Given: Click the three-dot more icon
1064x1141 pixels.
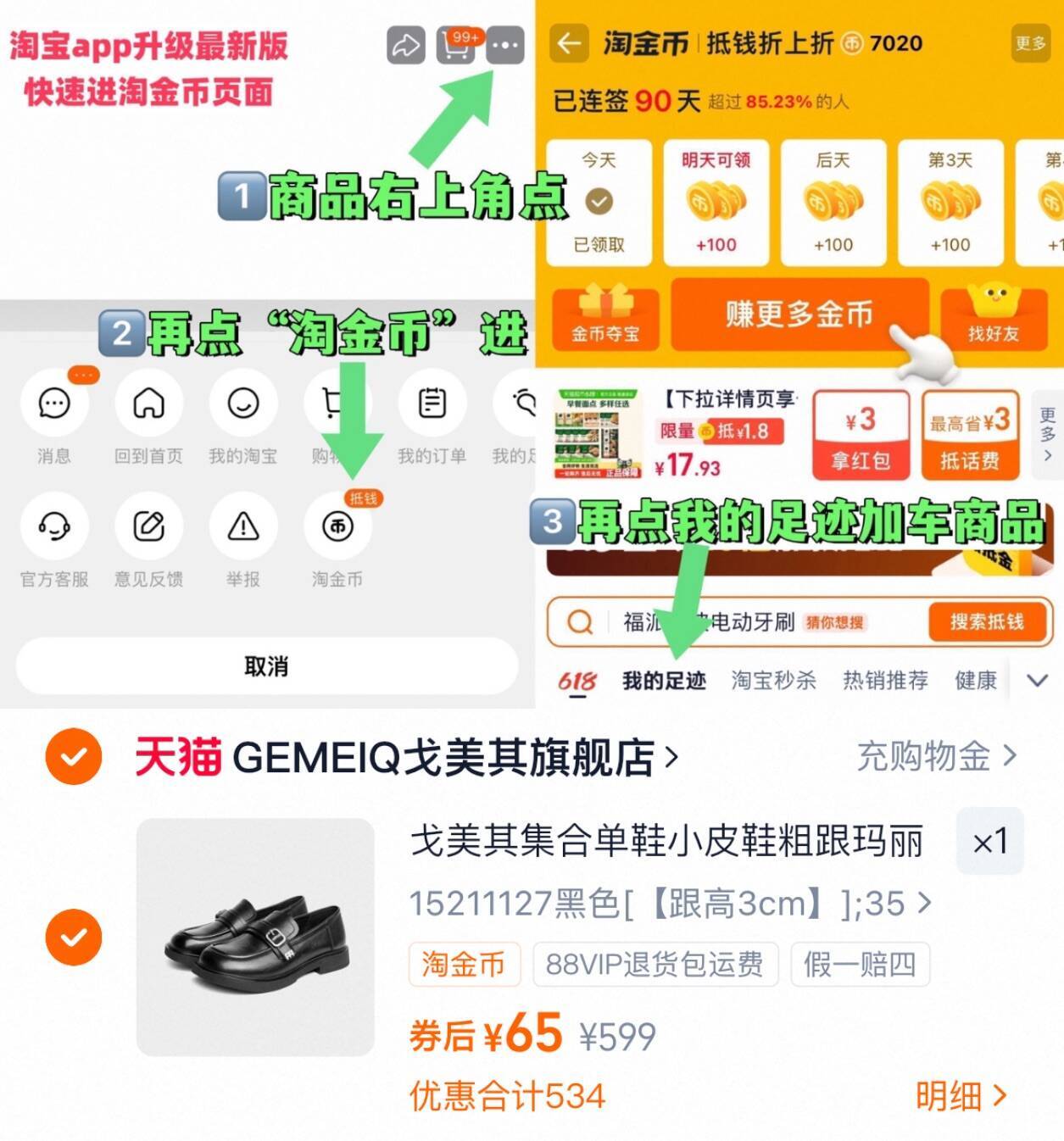Looking at the screenshot, I should (504, 47).
